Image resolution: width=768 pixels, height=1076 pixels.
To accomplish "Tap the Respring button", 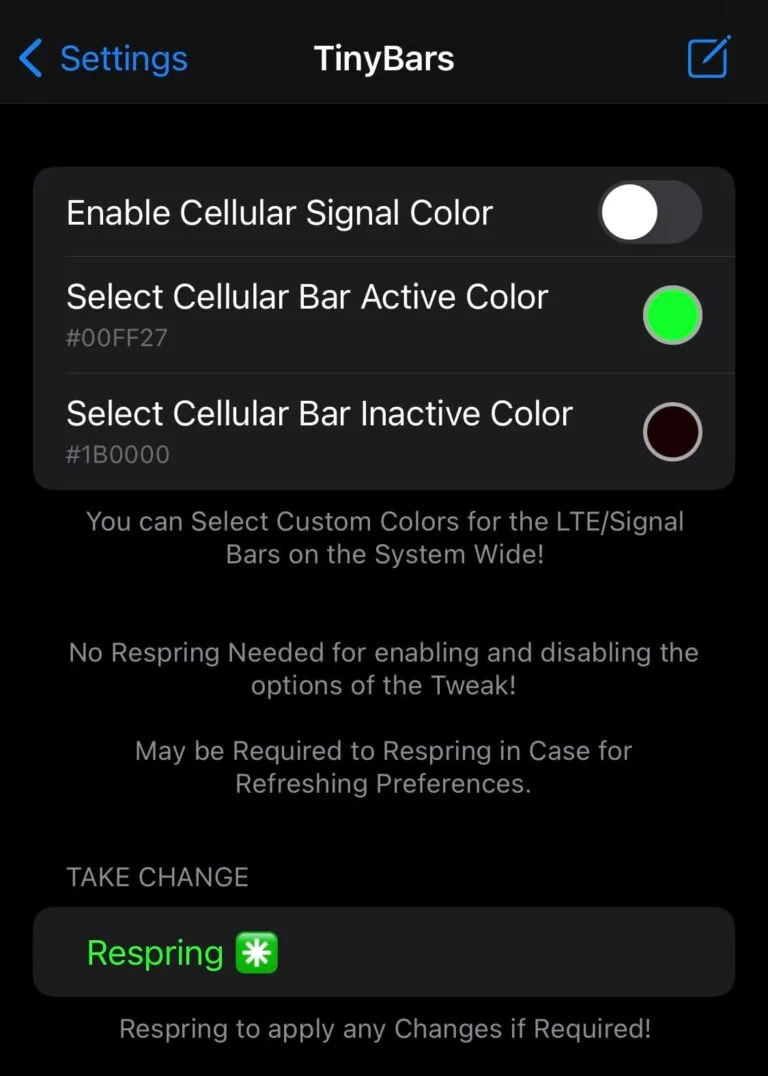I will (x=182, y=953).
